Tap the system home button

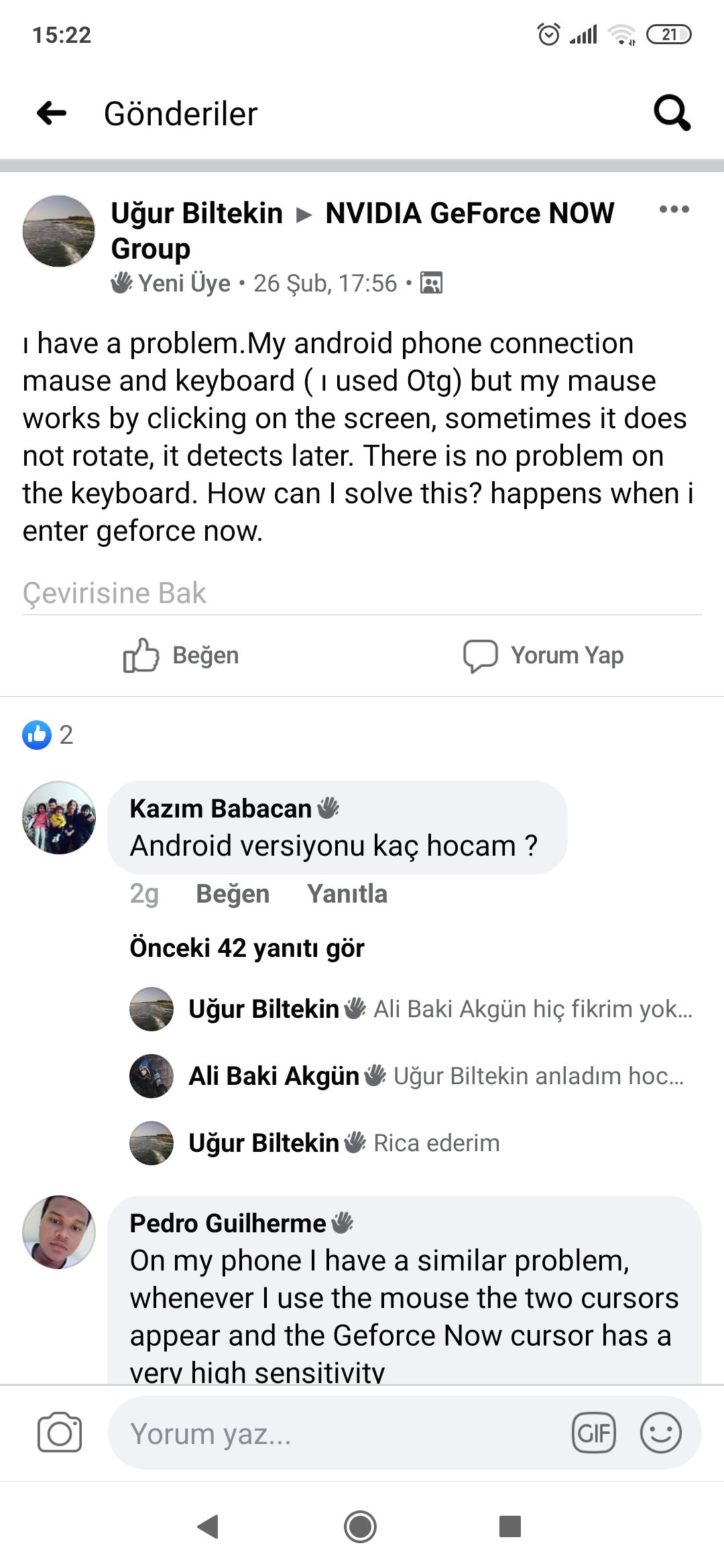click(360, 1527)
